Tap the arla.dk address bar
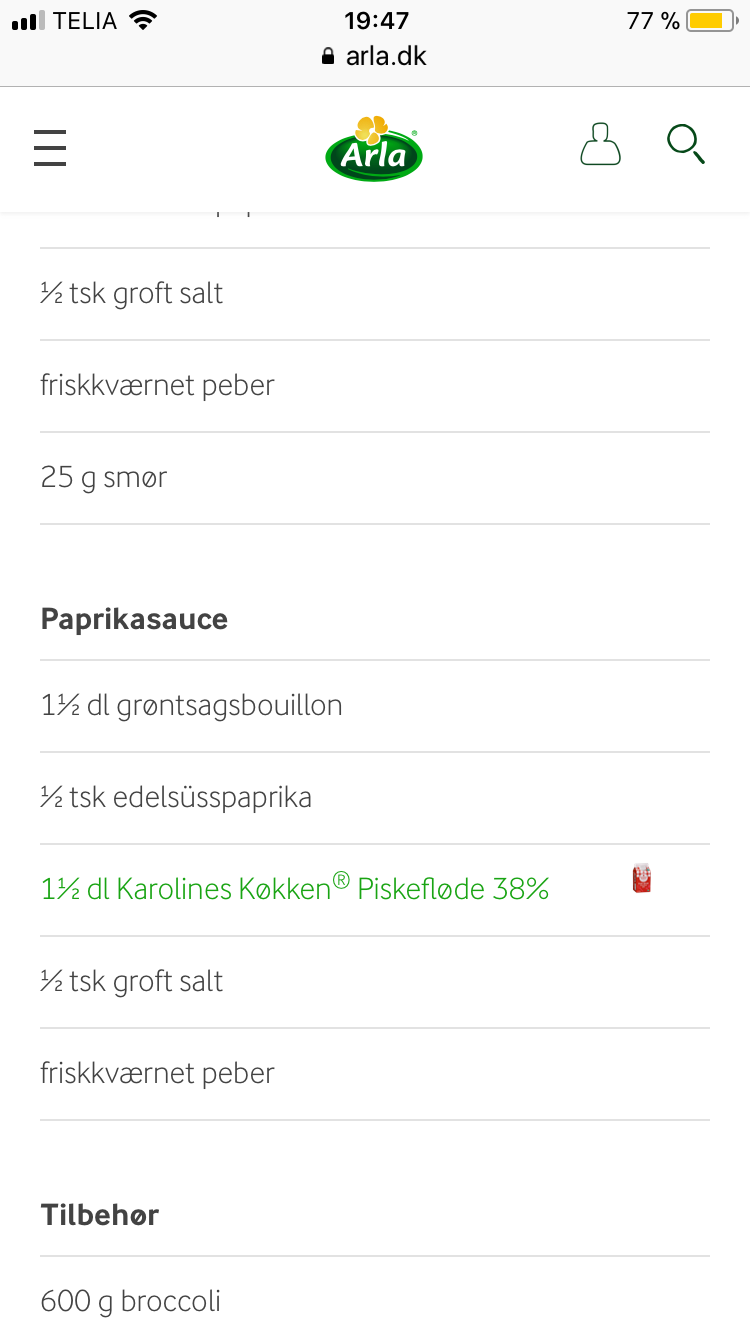750x1334 pixels. (375, 56)
